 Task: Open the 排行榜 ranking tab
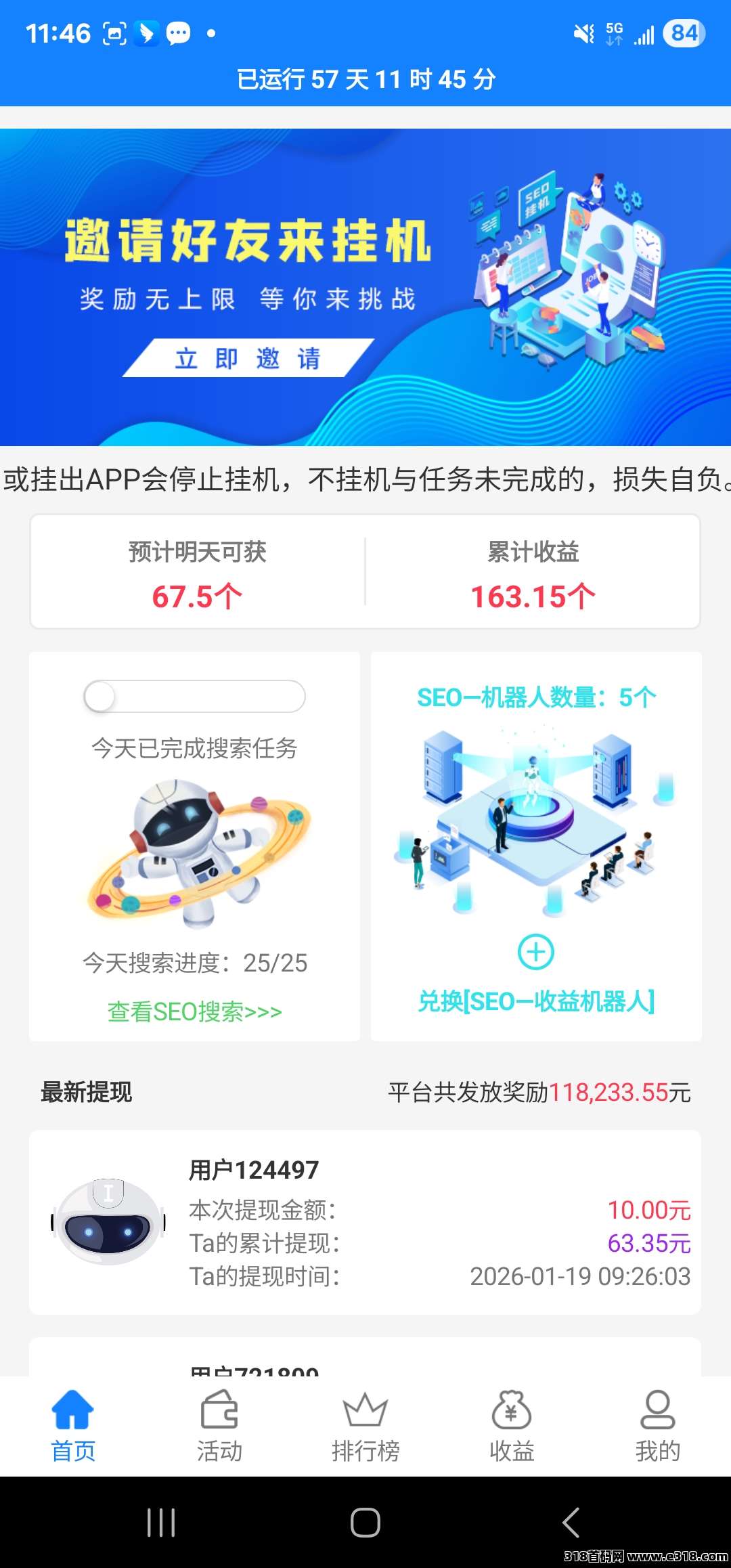(x=365, y=1426)
